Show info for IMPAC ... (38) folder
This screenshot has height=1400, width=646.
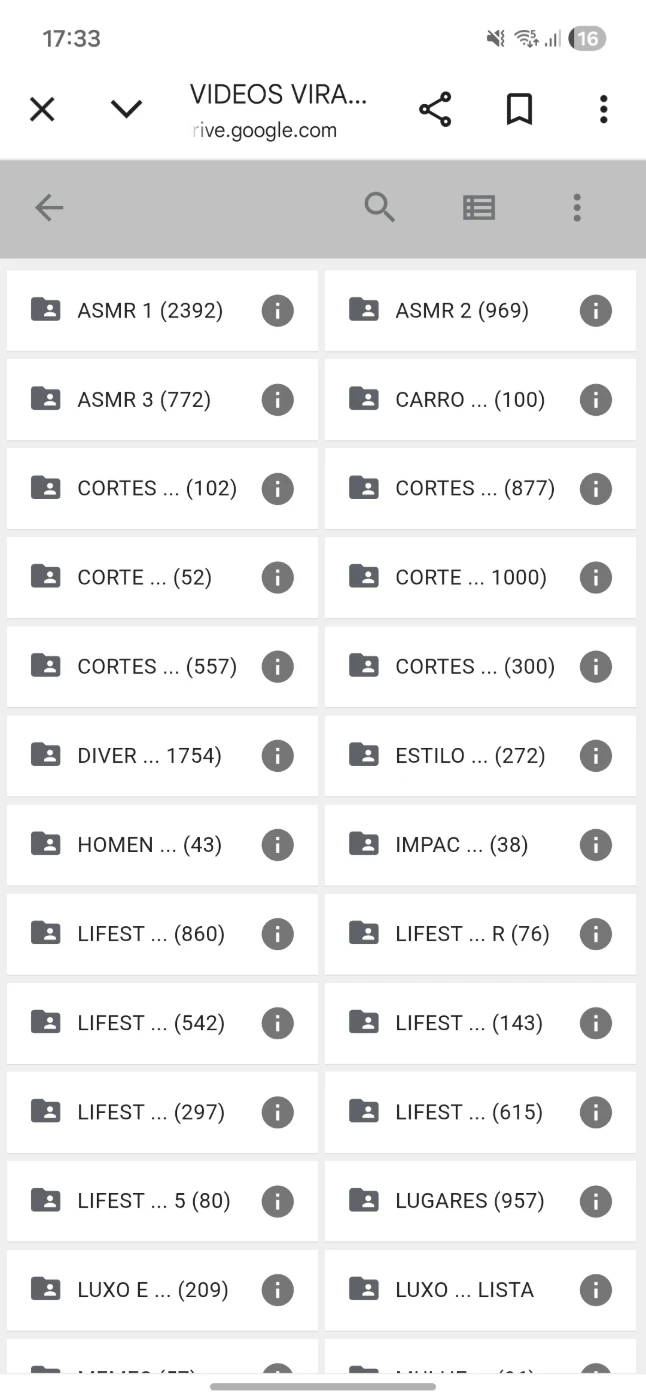595,845
